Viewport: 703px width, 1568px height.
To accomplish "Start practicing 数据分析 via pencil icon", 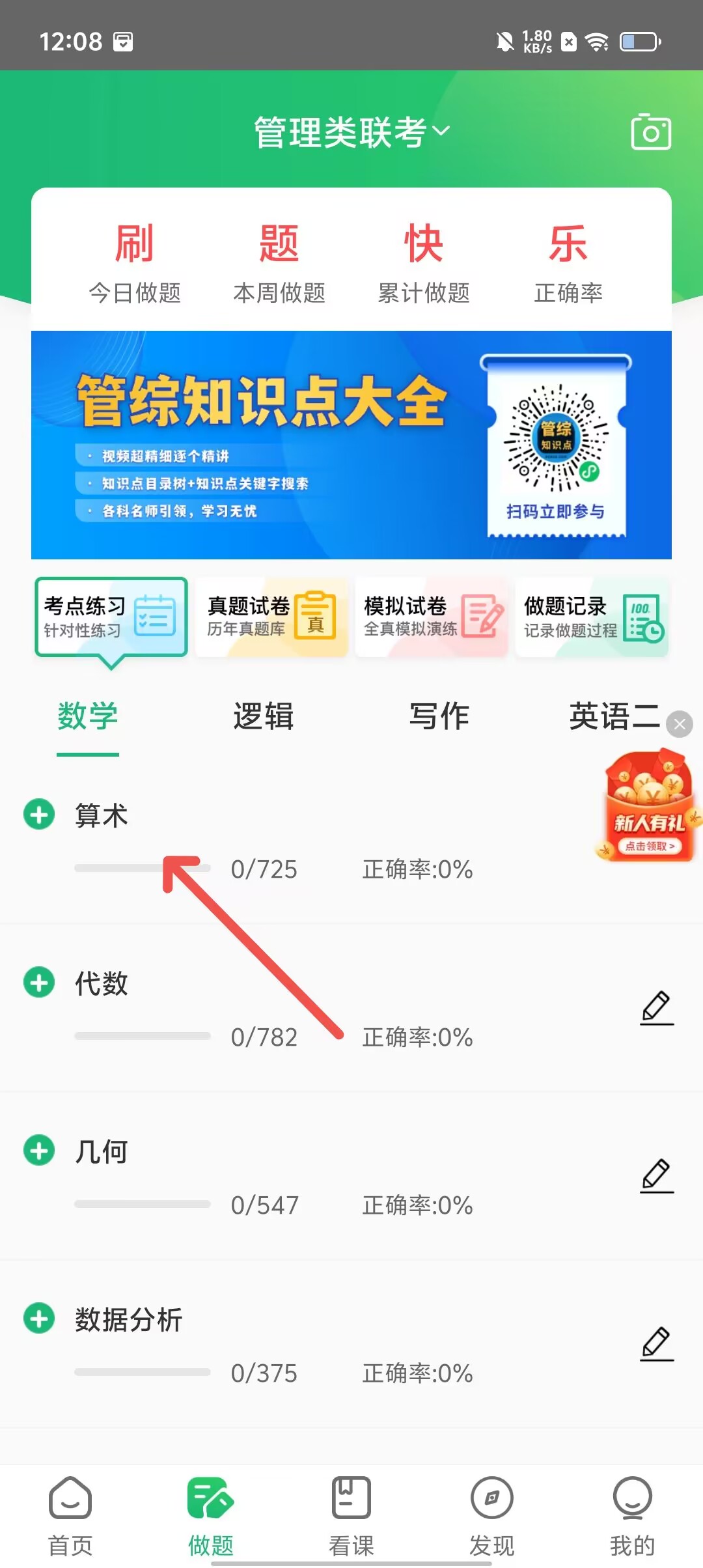I will (x=656, y=1343).
